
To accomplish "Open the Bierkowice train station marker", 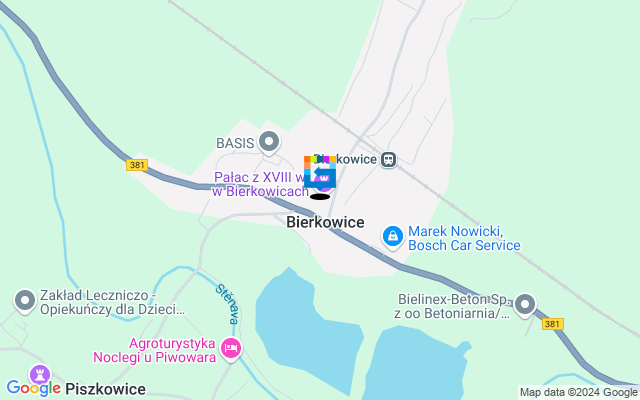I will click(x=389, y=159).
